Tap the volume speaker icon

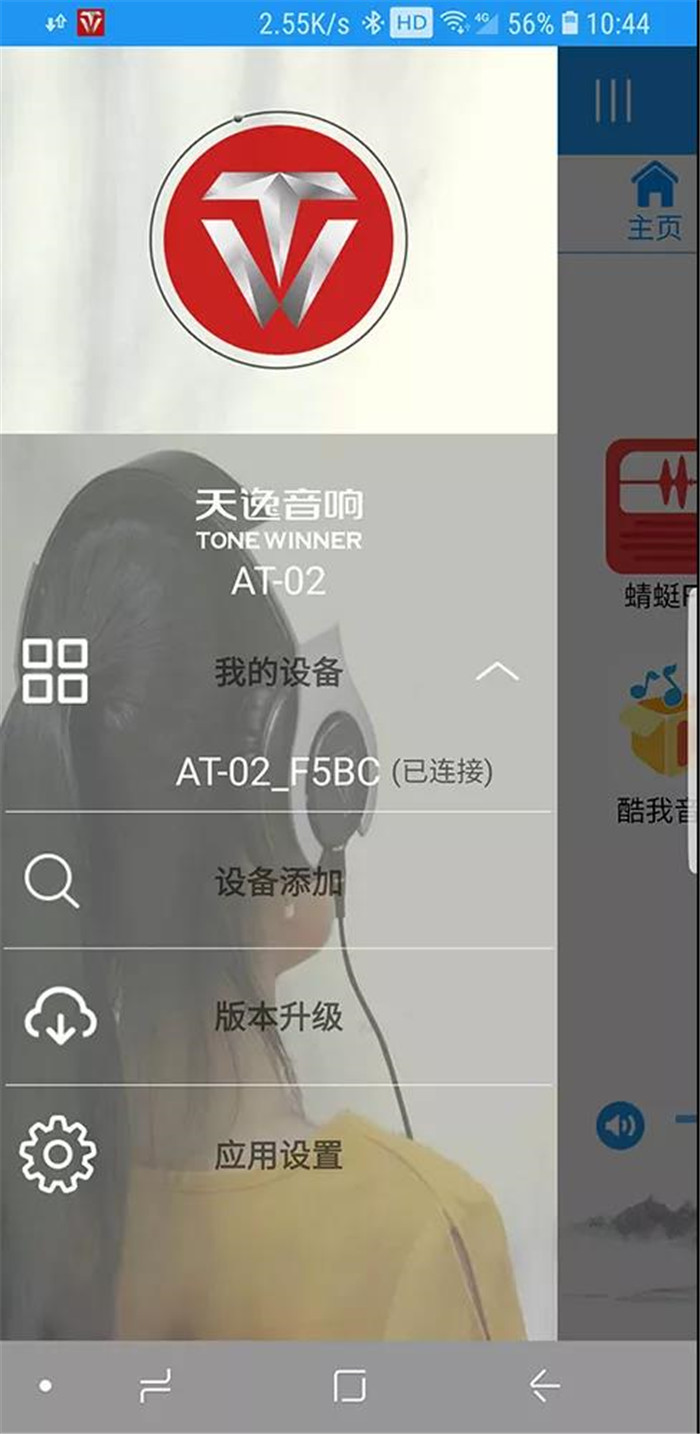pos(620,1127)
